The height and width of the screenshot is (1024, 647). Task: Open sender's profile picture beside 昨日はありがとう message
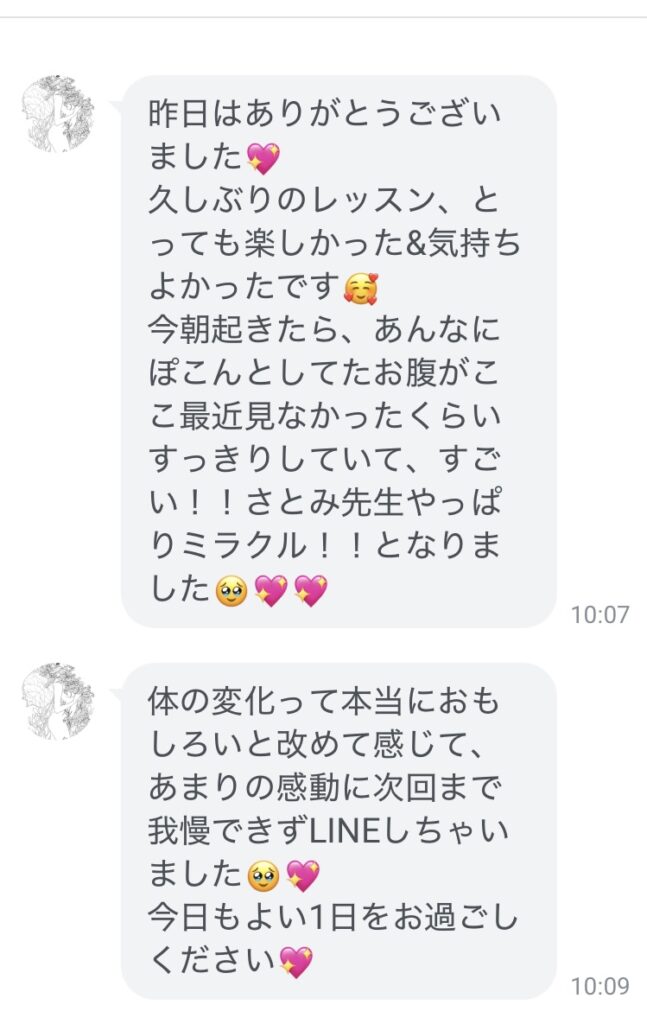tap(59, 114)
